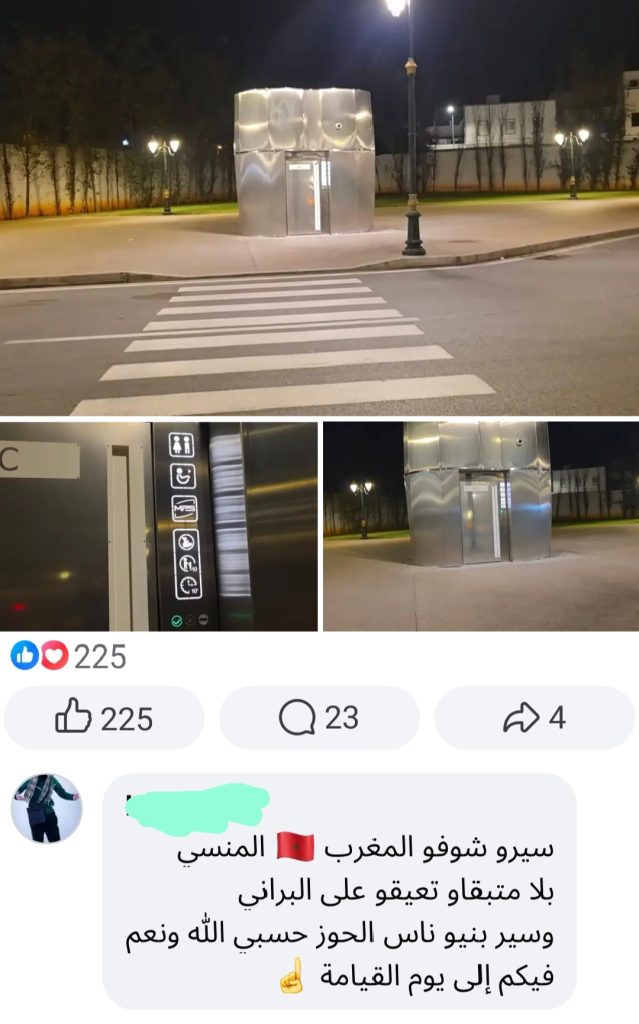Open the large crosswalk kiosk photo
This screenshot has height=1024, width=639.
point(319,207)
